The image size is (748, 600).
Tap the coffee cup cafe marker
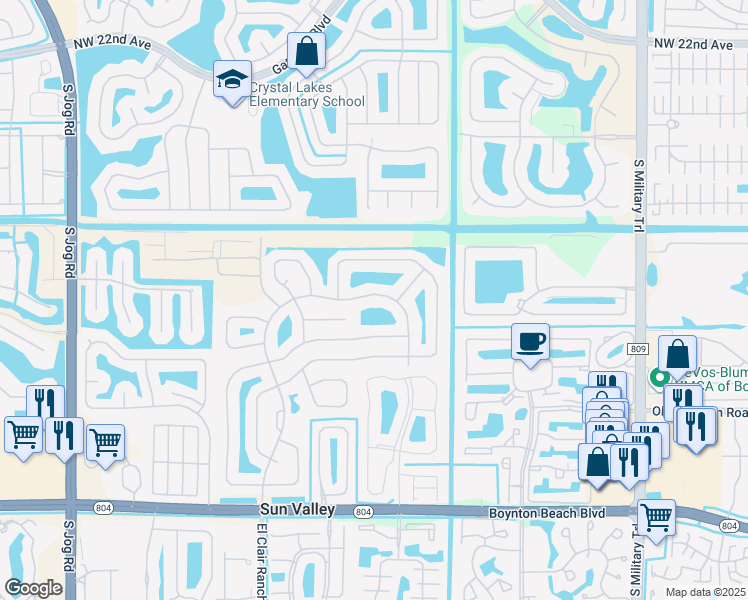[530, 342]
